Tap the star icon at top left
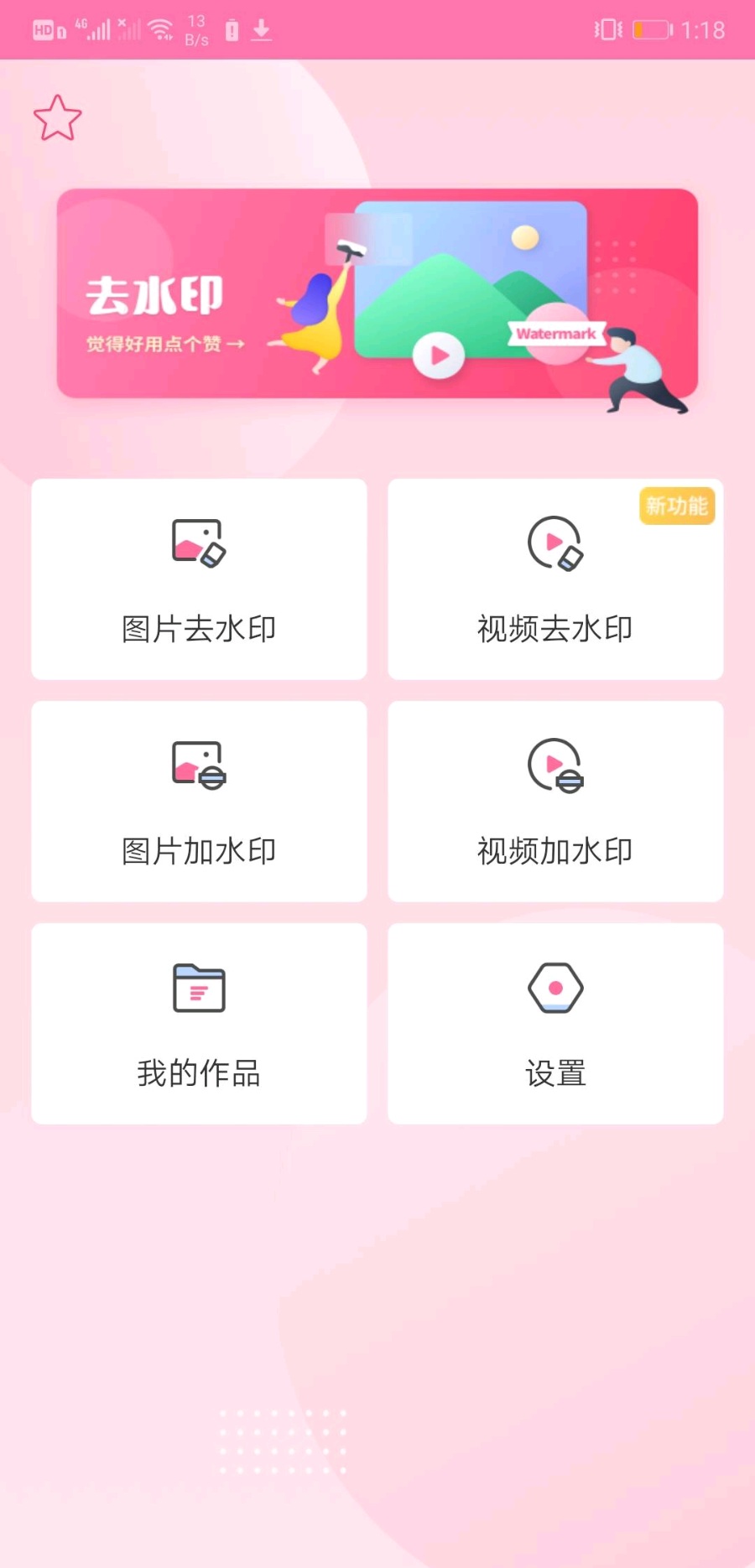 pos(57,118)
